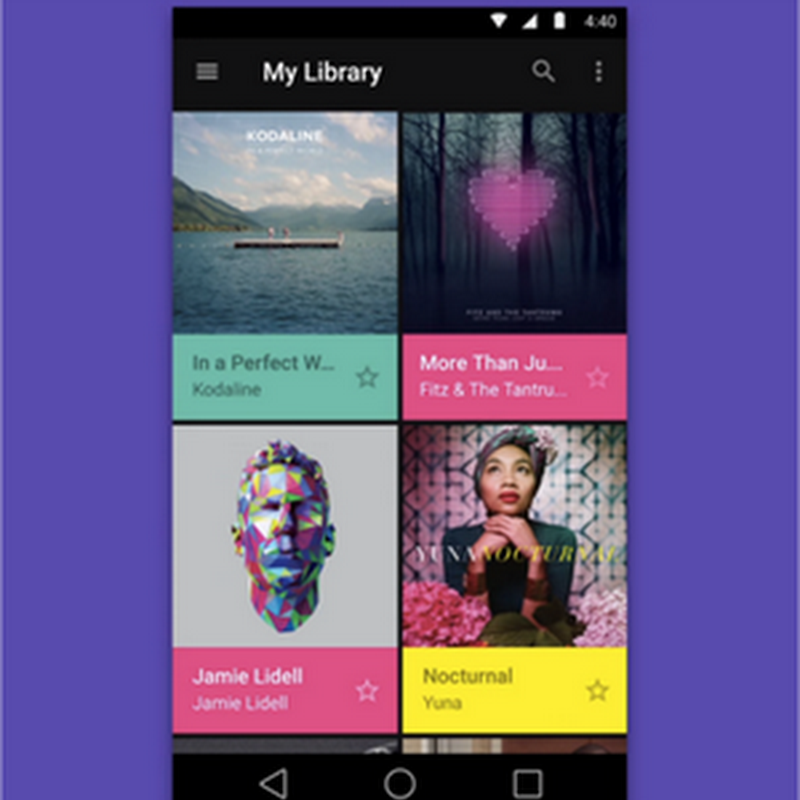Viewport: 800px width, 800px height.
Task: Open the Nocturnal album by Yuna
Action: coord(514,535)
